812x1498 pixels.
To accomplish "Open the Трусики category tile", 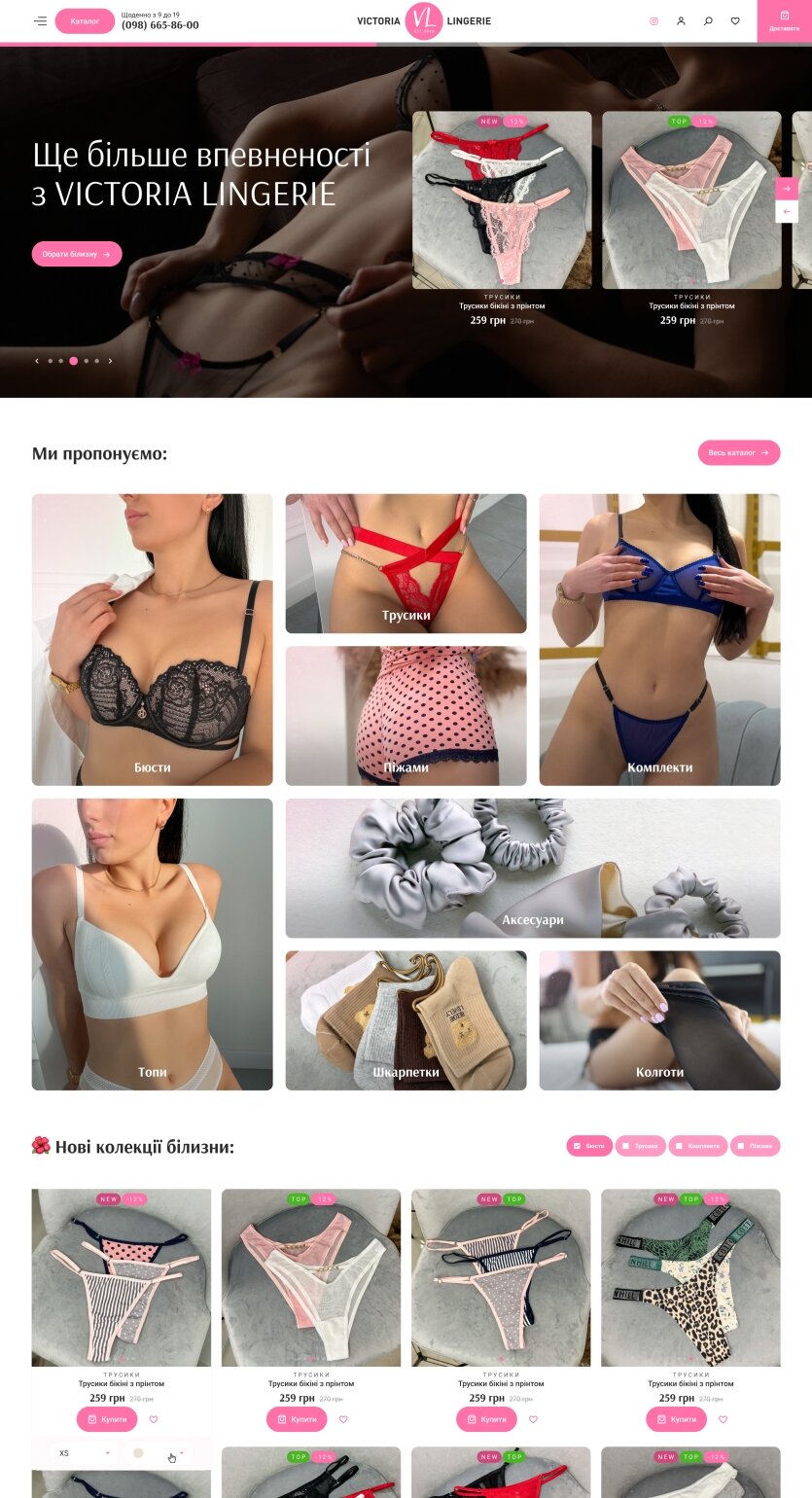I will click(406, 563).
